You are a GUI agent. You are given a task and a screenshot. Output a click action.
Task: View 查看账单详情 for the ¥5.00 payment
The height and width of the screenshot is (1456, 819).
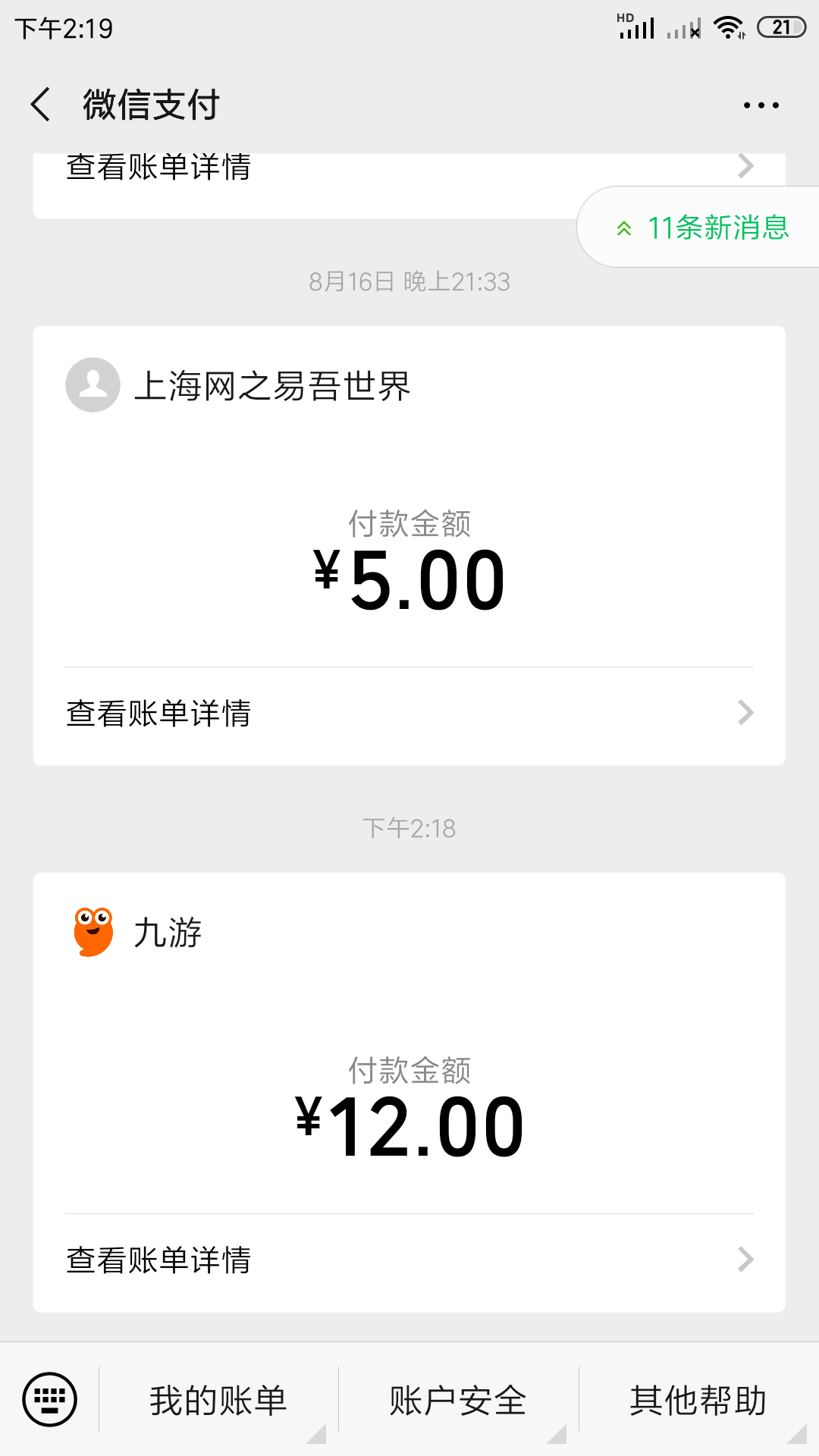409,714
